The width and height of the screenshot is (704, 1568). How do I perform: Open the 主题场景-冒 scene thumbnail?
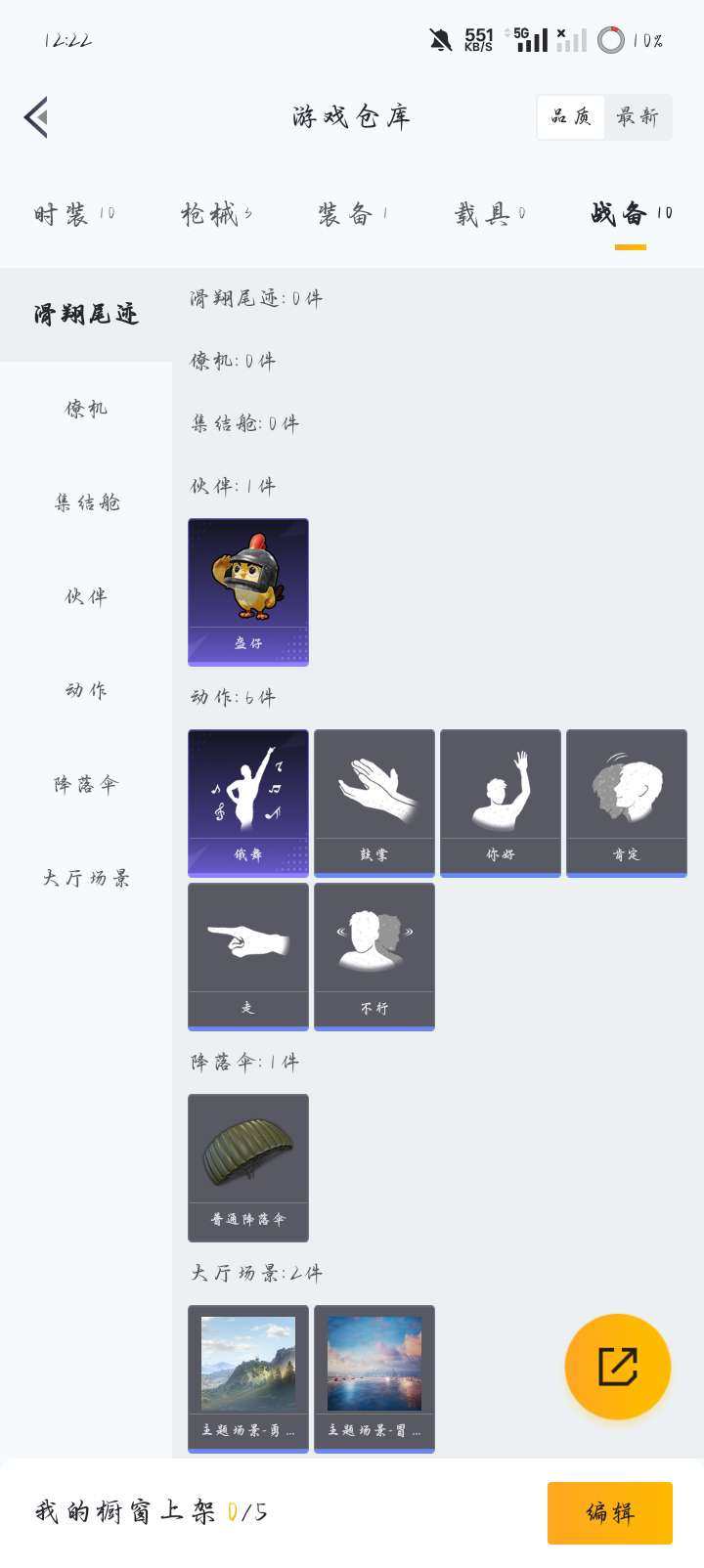pos(374,1378)
